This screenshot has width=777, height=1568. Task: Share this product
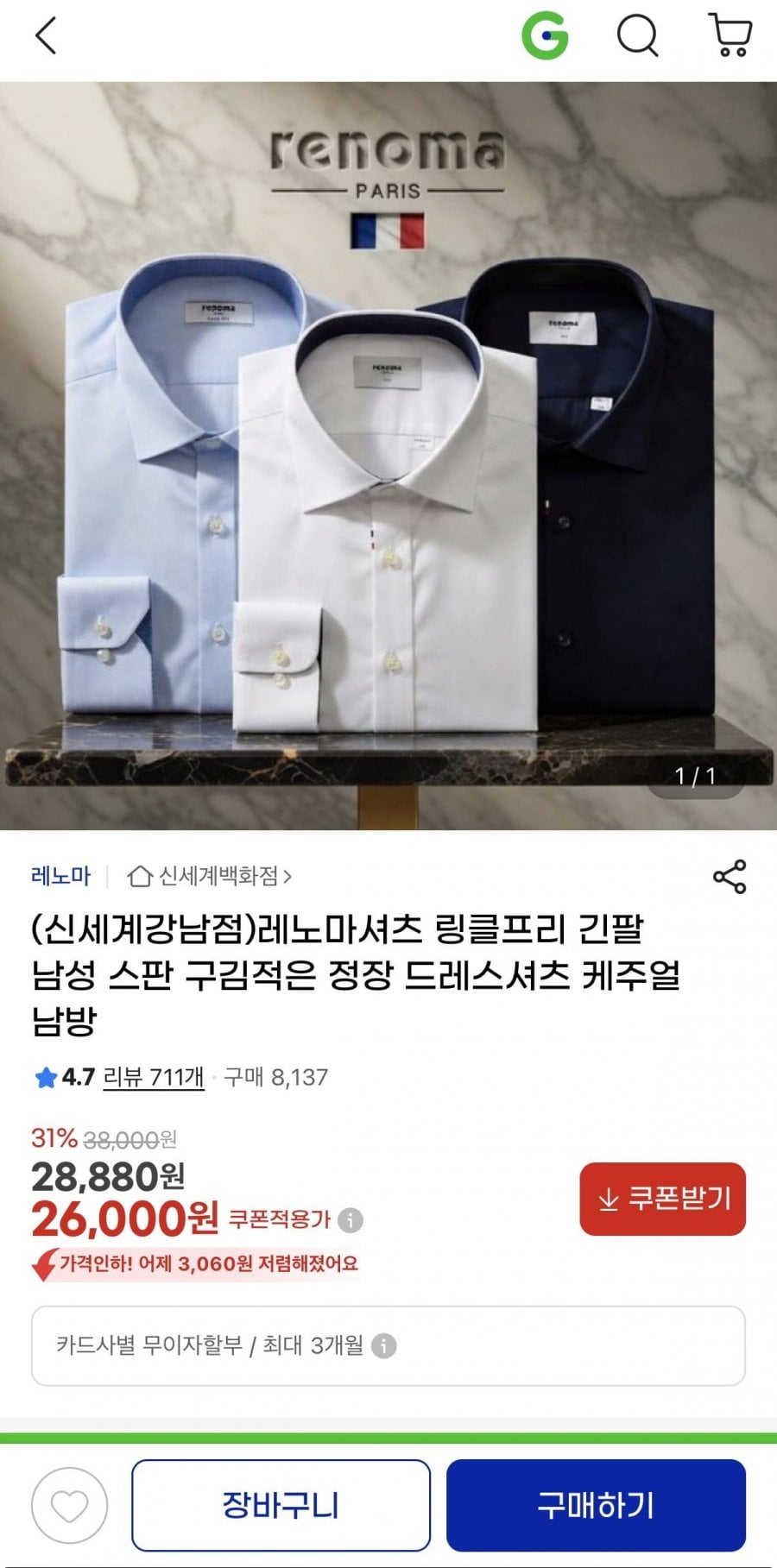(x=730, y=877)
